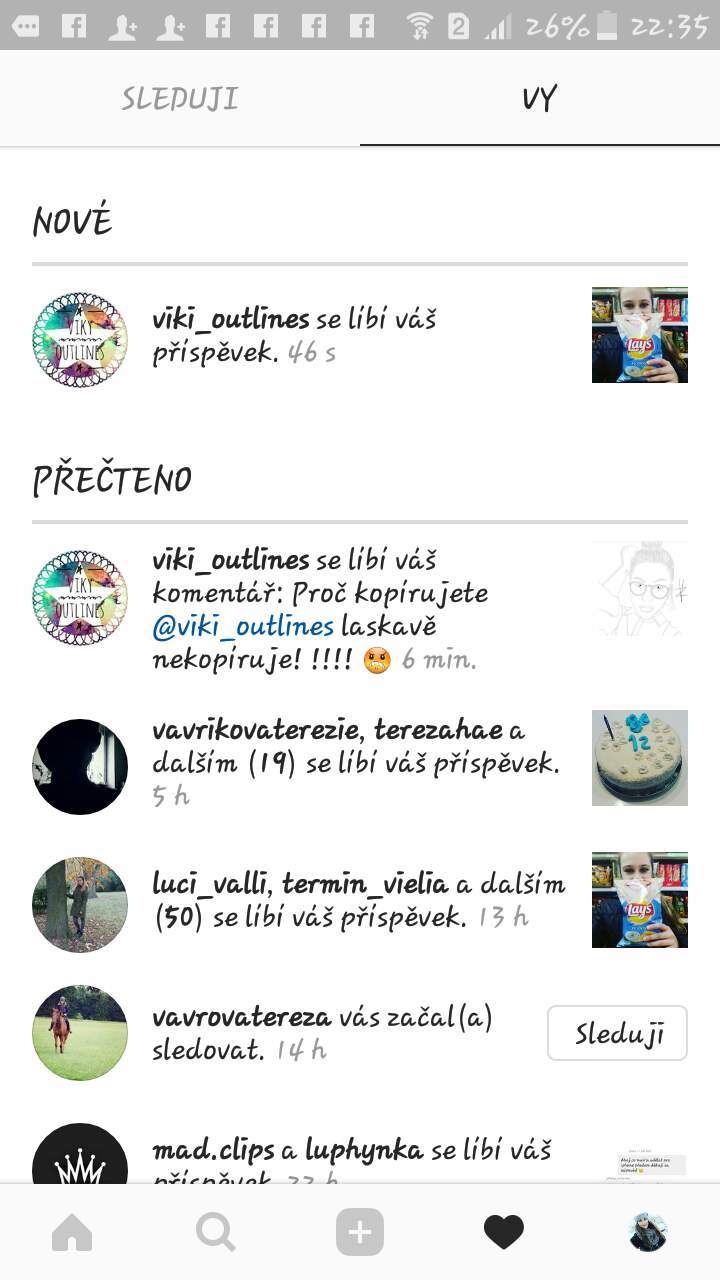View the birthday cake post thumbnail

point(640,758)
